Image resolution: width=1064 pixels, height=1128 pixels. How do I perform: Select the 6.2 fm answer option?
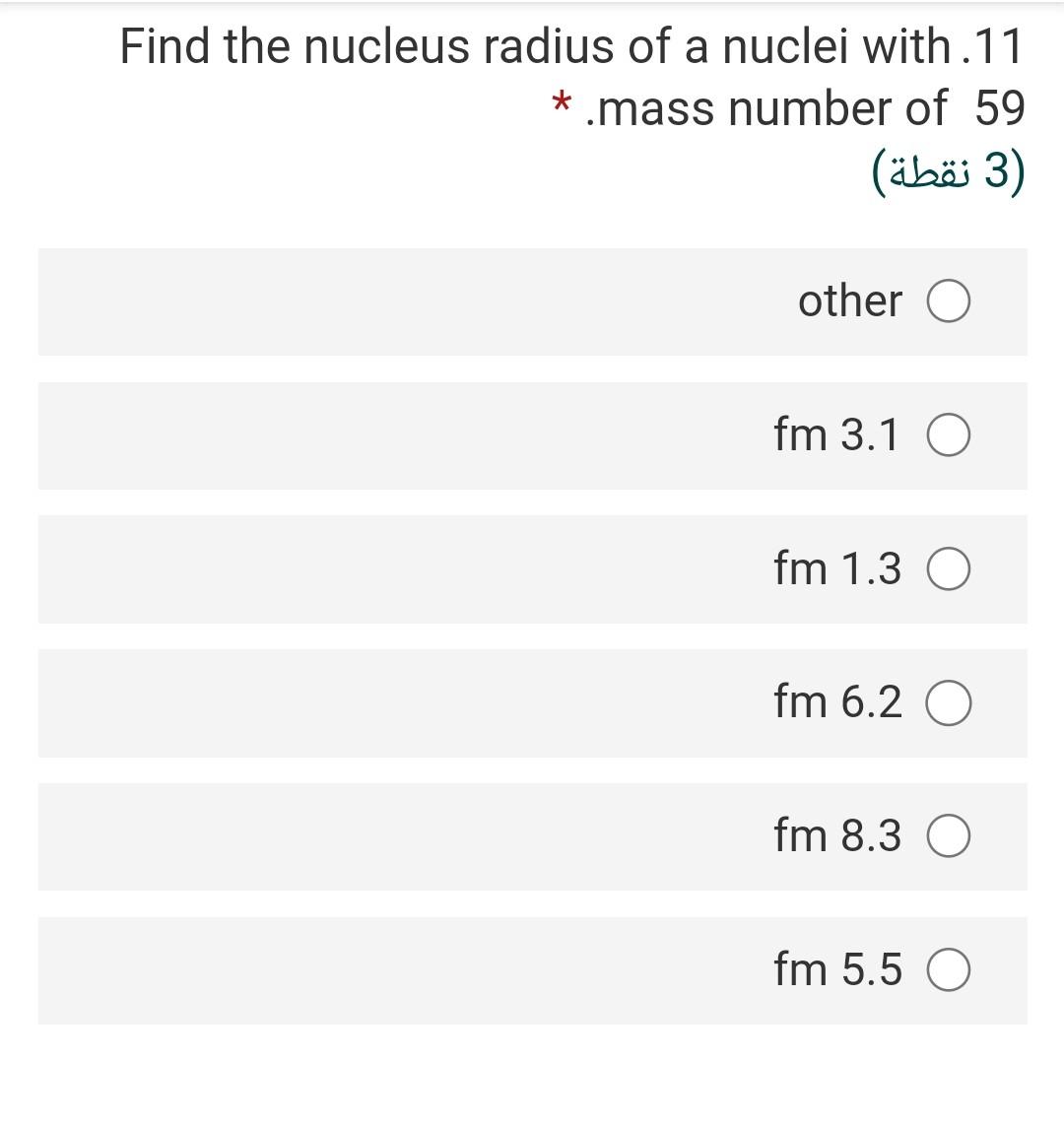pos(949,703)
